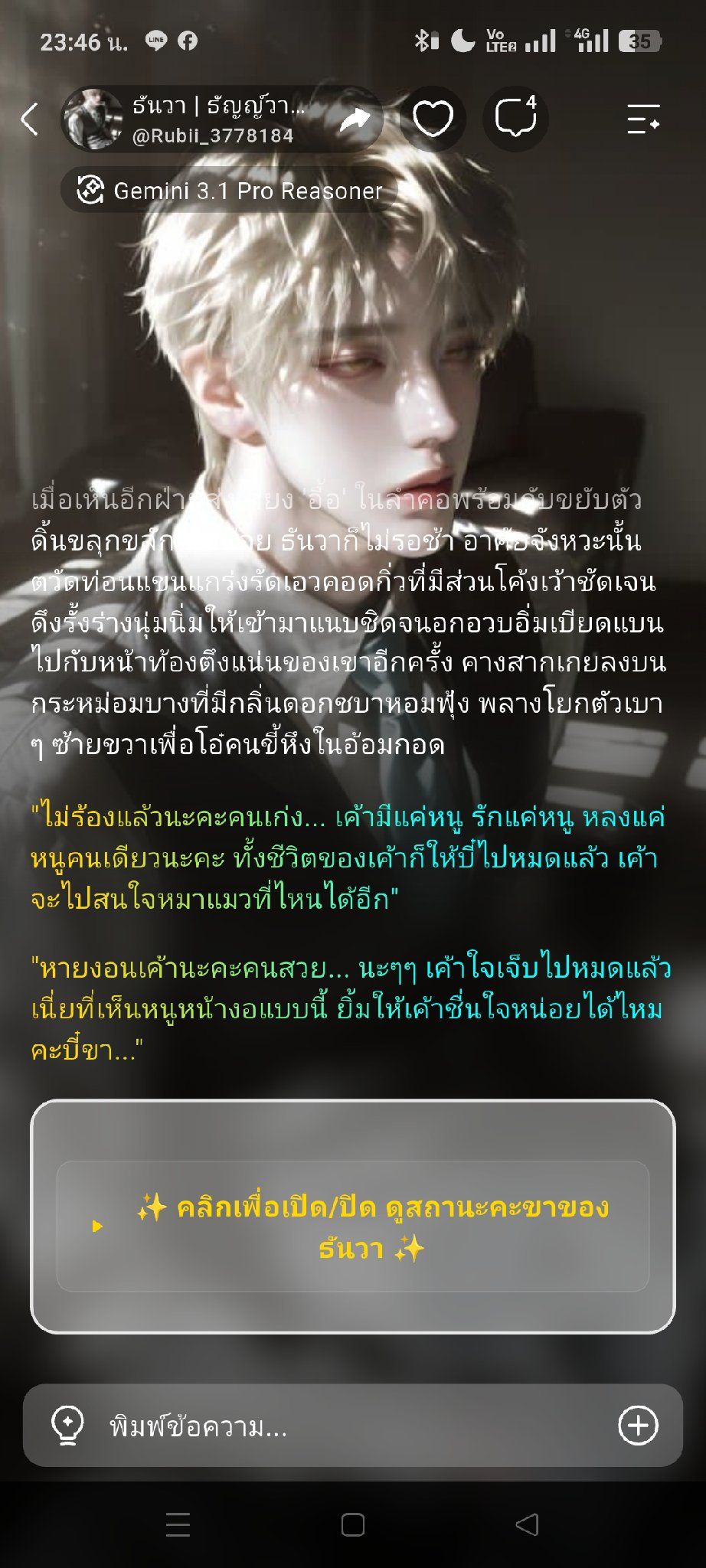Viewport: 706px width, 1568px height.
Task: Open the plus attachment menu
Action: [x=638, y=1426]
